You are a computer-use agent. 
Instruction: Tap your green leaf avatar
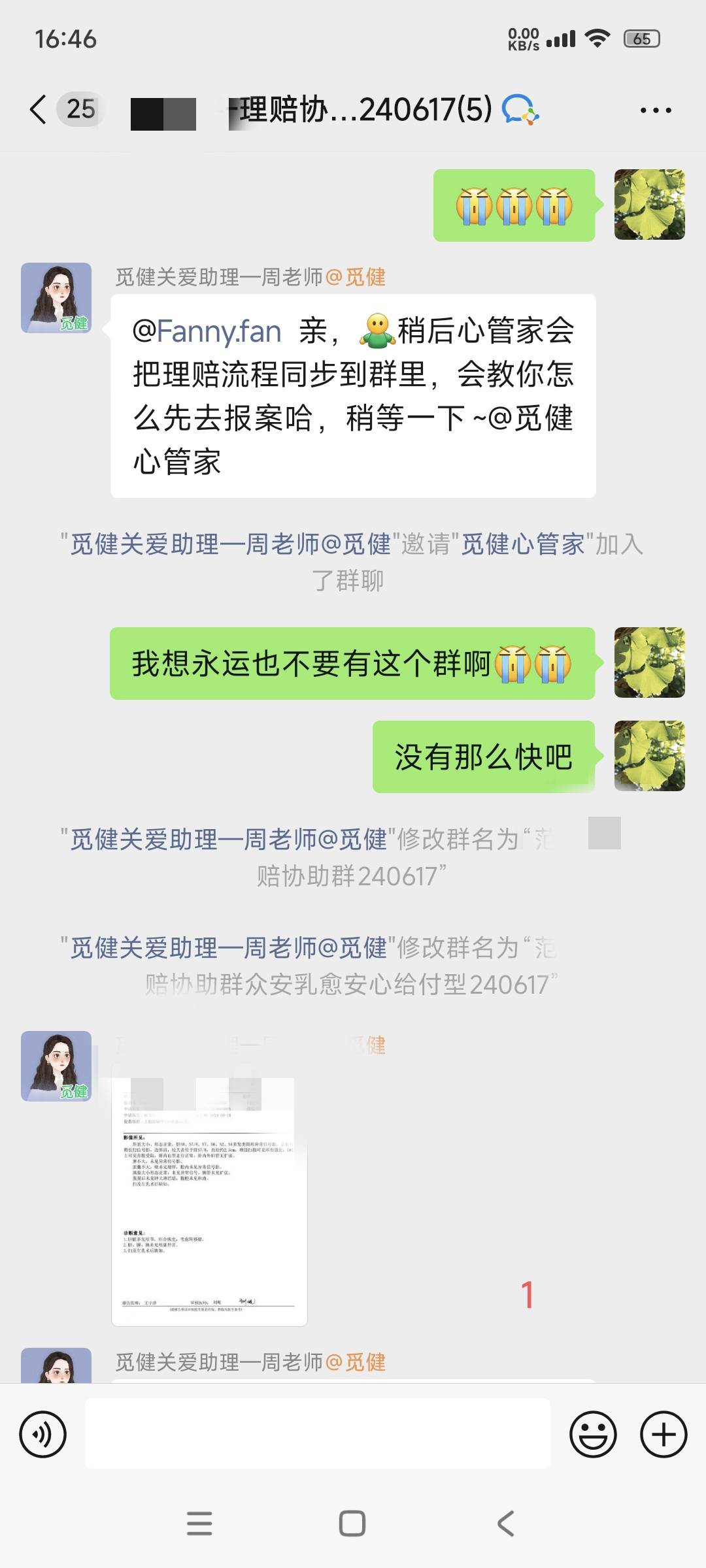[651, 206]
